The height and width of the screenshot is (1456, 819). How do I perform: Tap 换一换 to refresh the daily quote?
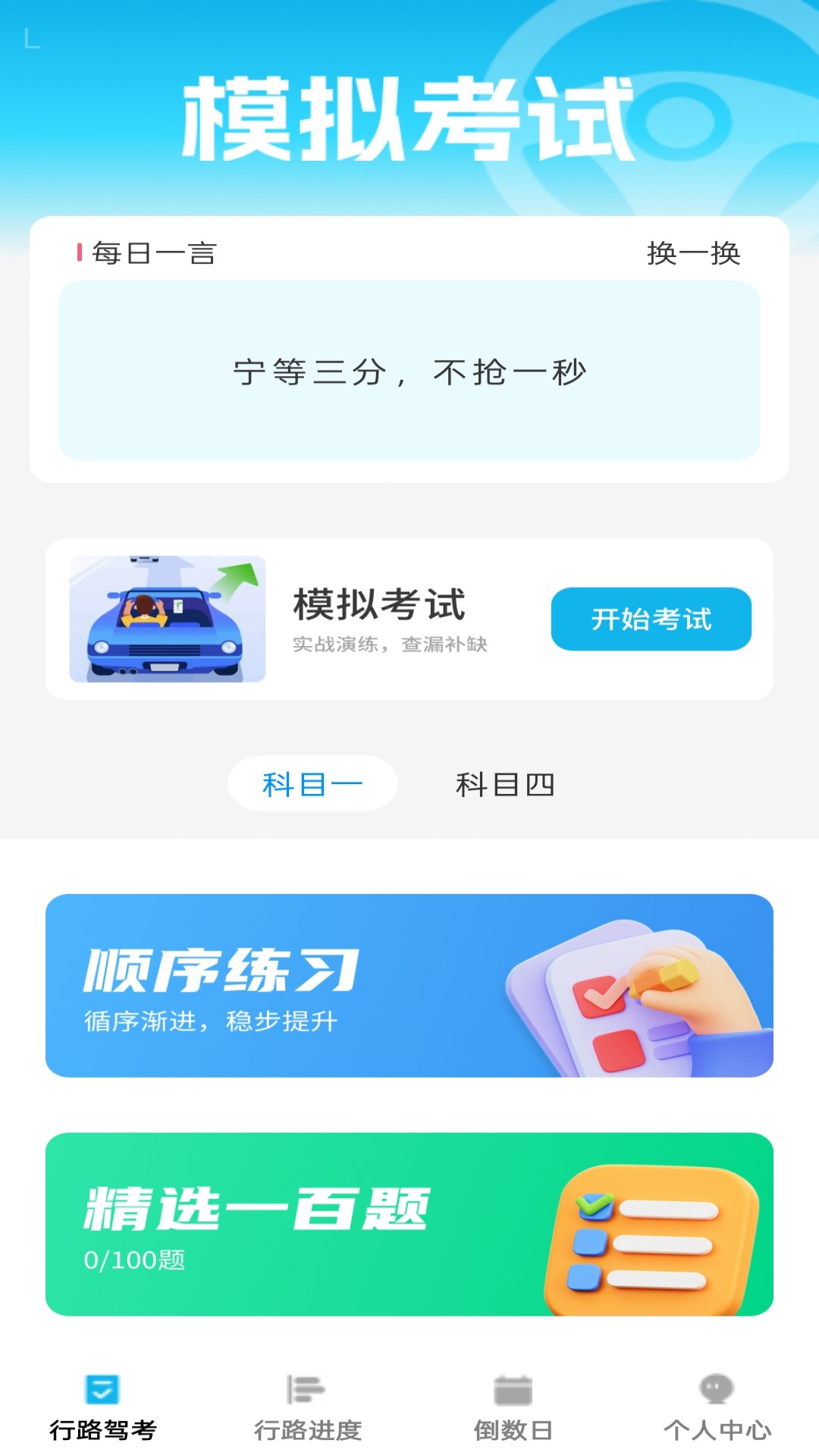pos(694,253)
